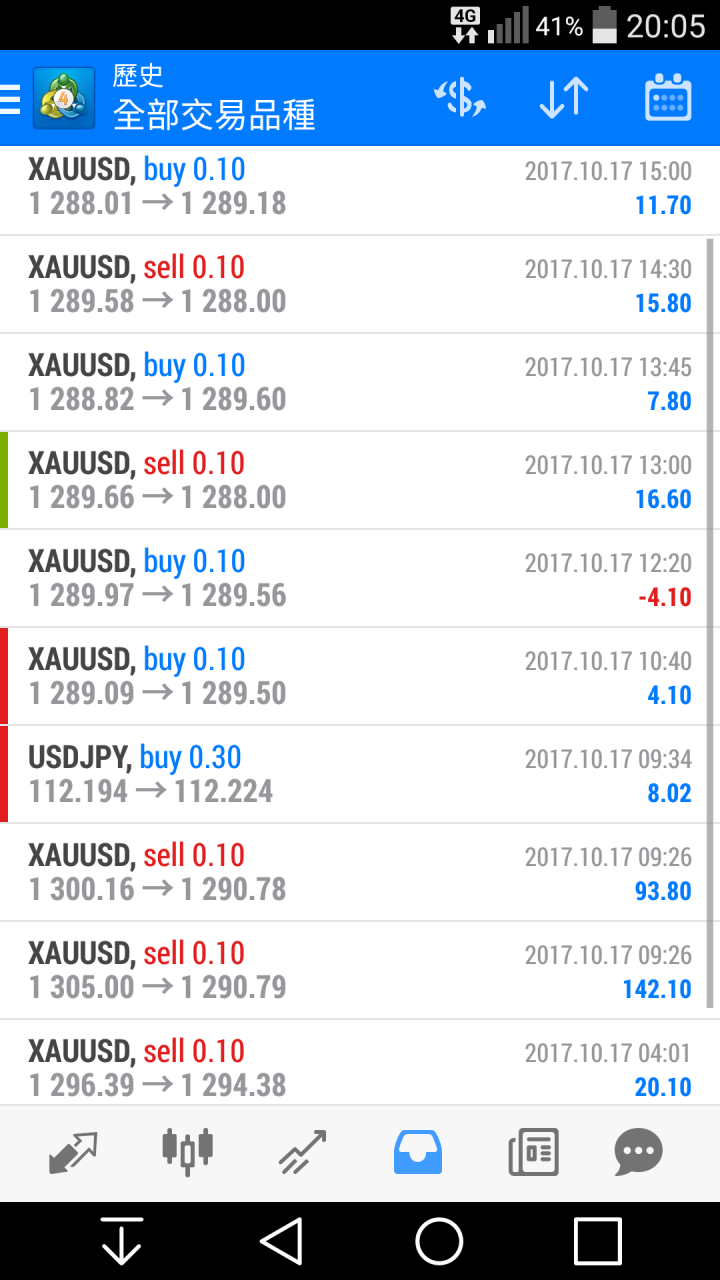
Task: Switch to the Quotes tab
Action: pos(73,1152)
